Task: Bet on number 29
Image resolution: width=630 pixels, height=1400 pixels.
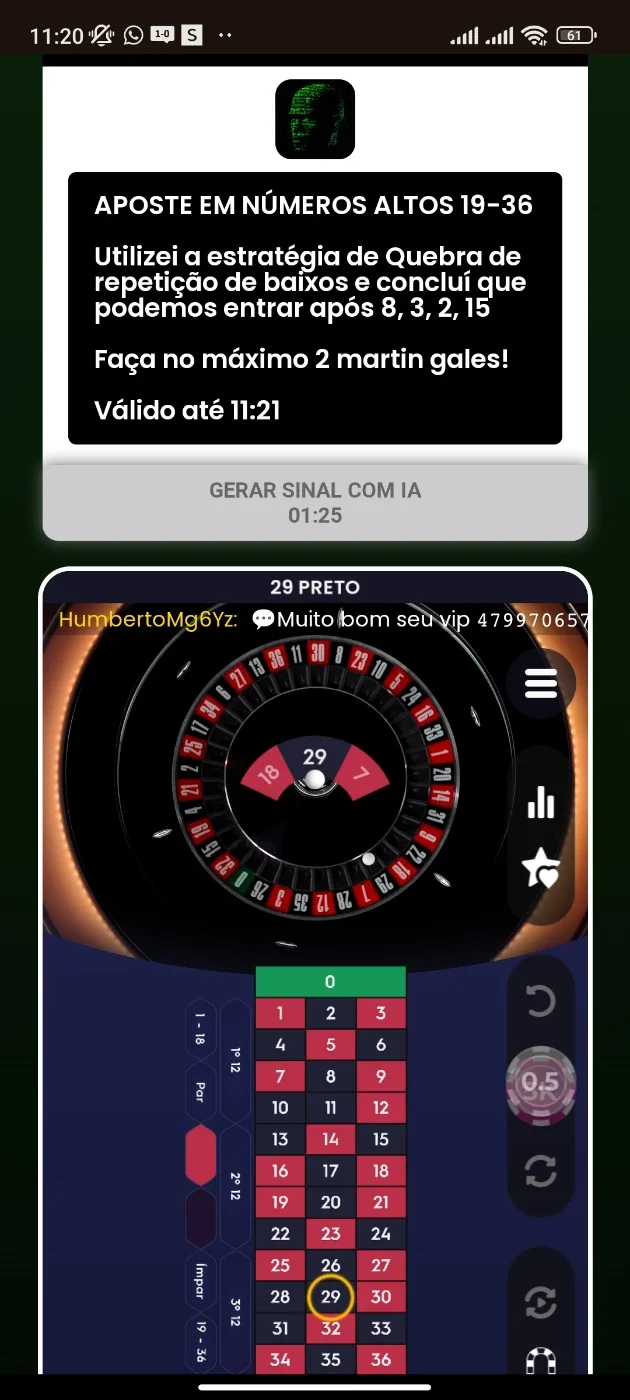Action: coord(331,1297)
